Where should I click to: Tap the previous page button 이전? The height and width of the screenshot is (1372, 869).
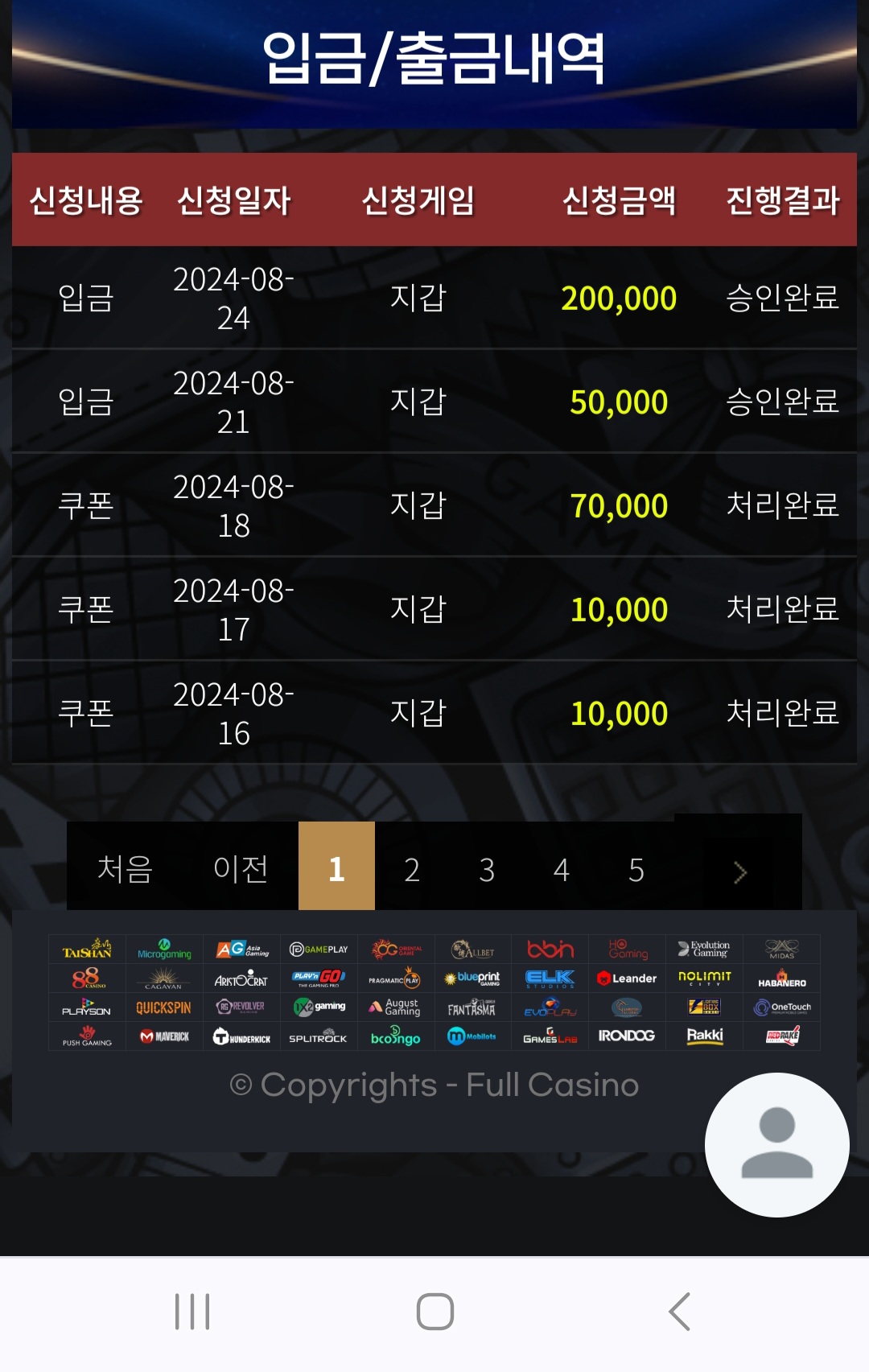[x=240, y=868]
